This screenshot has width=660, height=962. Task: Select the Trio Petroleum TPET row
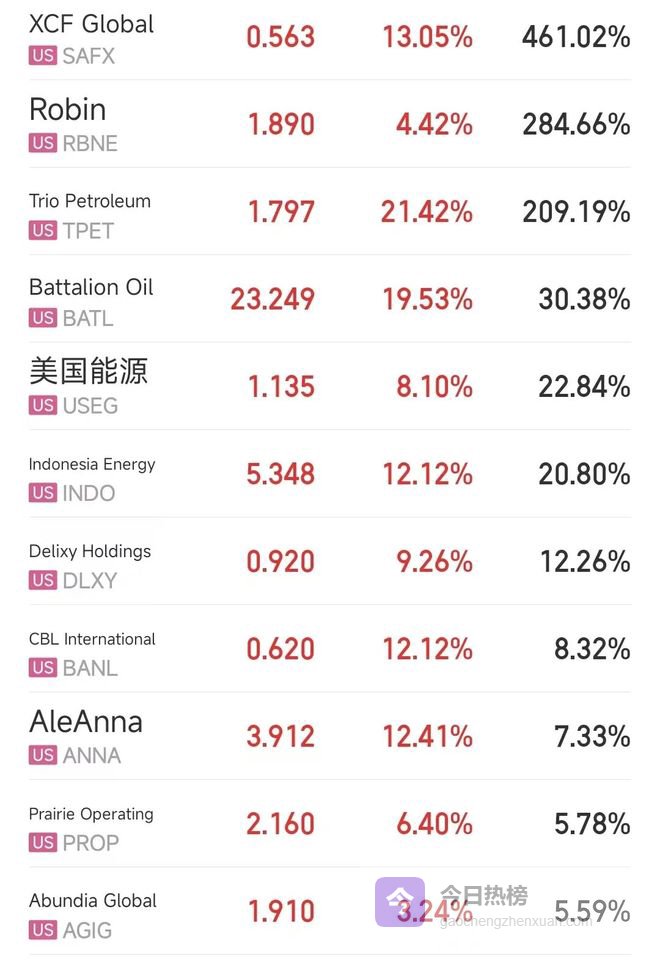point(90,213)
